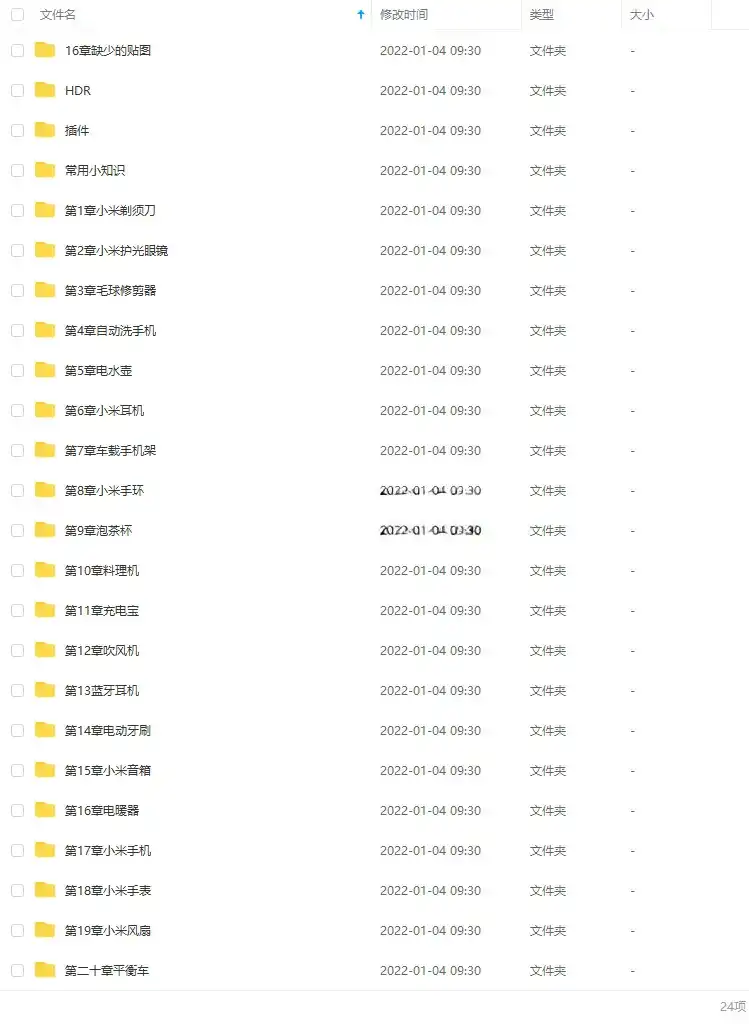Open the HDR folder

point(78,90)
